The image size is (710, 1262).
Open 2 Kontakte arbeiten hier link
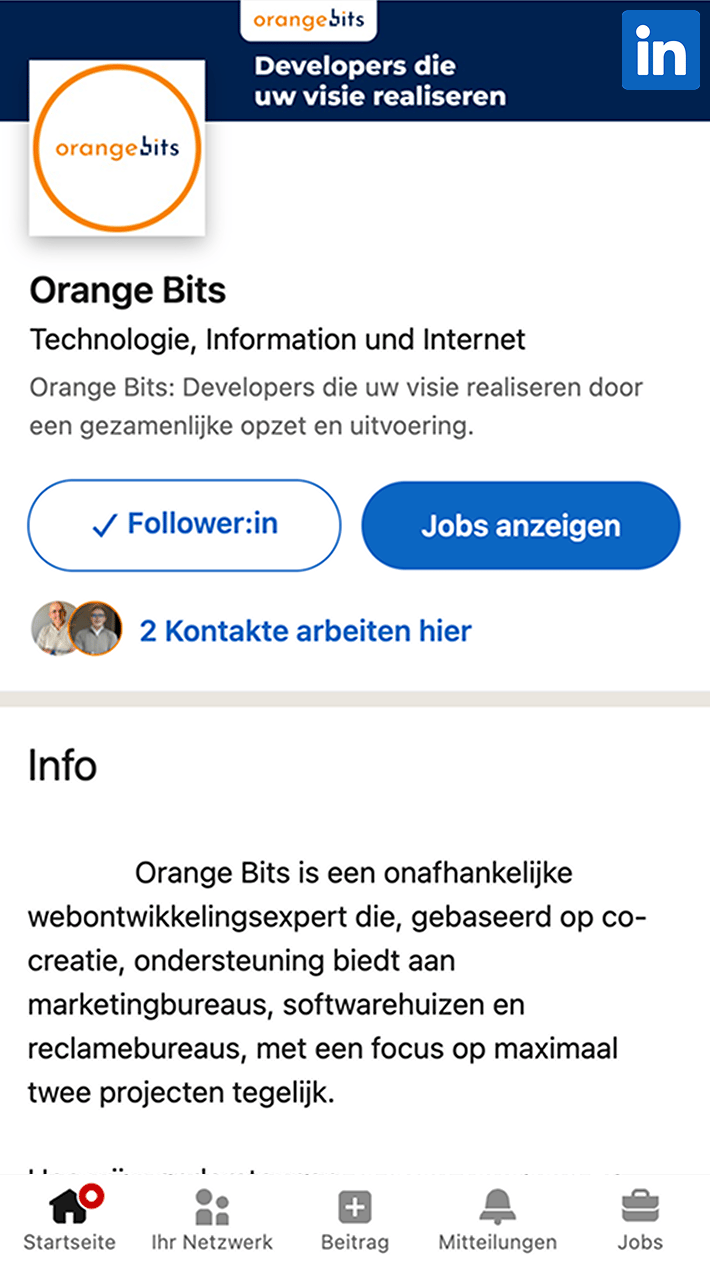(x=305, y=631)
